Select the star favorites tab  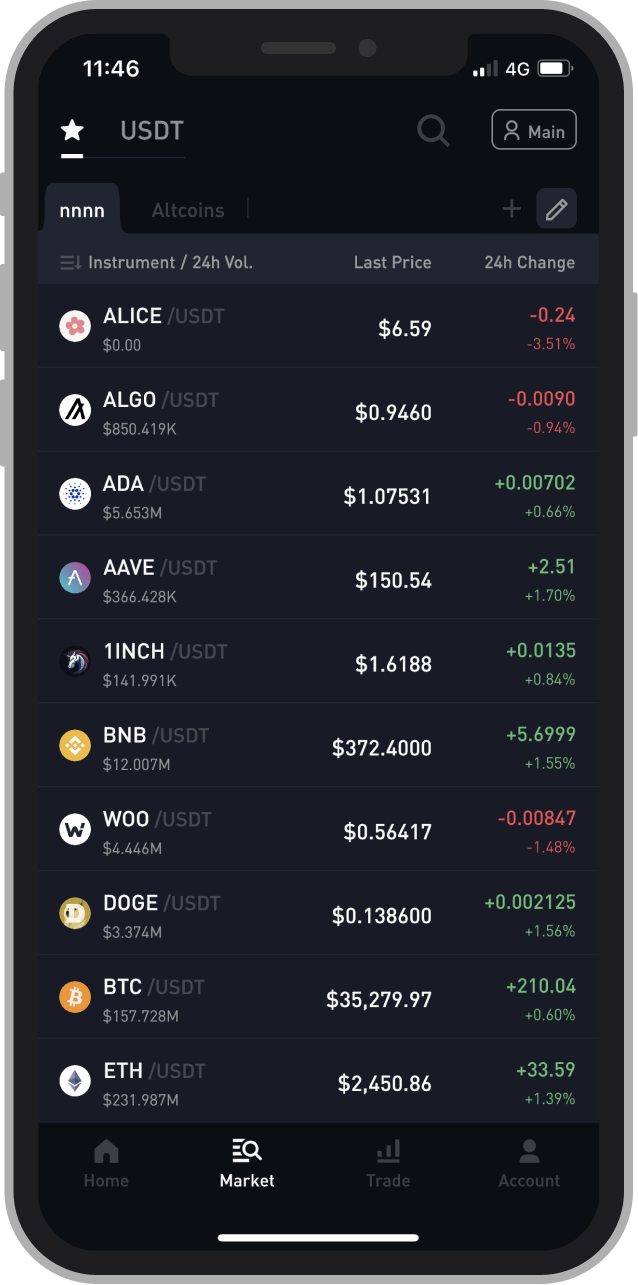pyautogui.click(x=72, y=130)
